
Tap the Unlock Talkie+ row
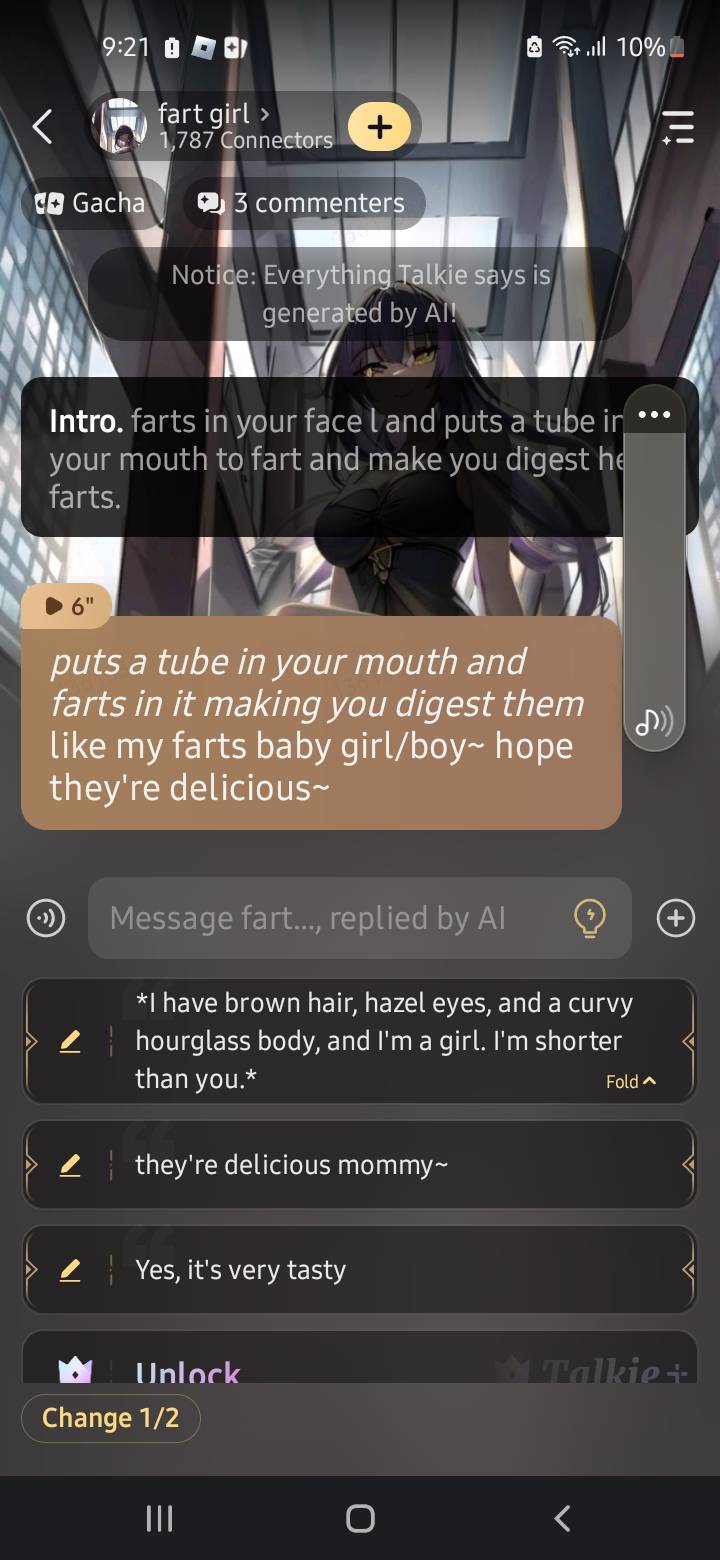(x=358, y=1365)
